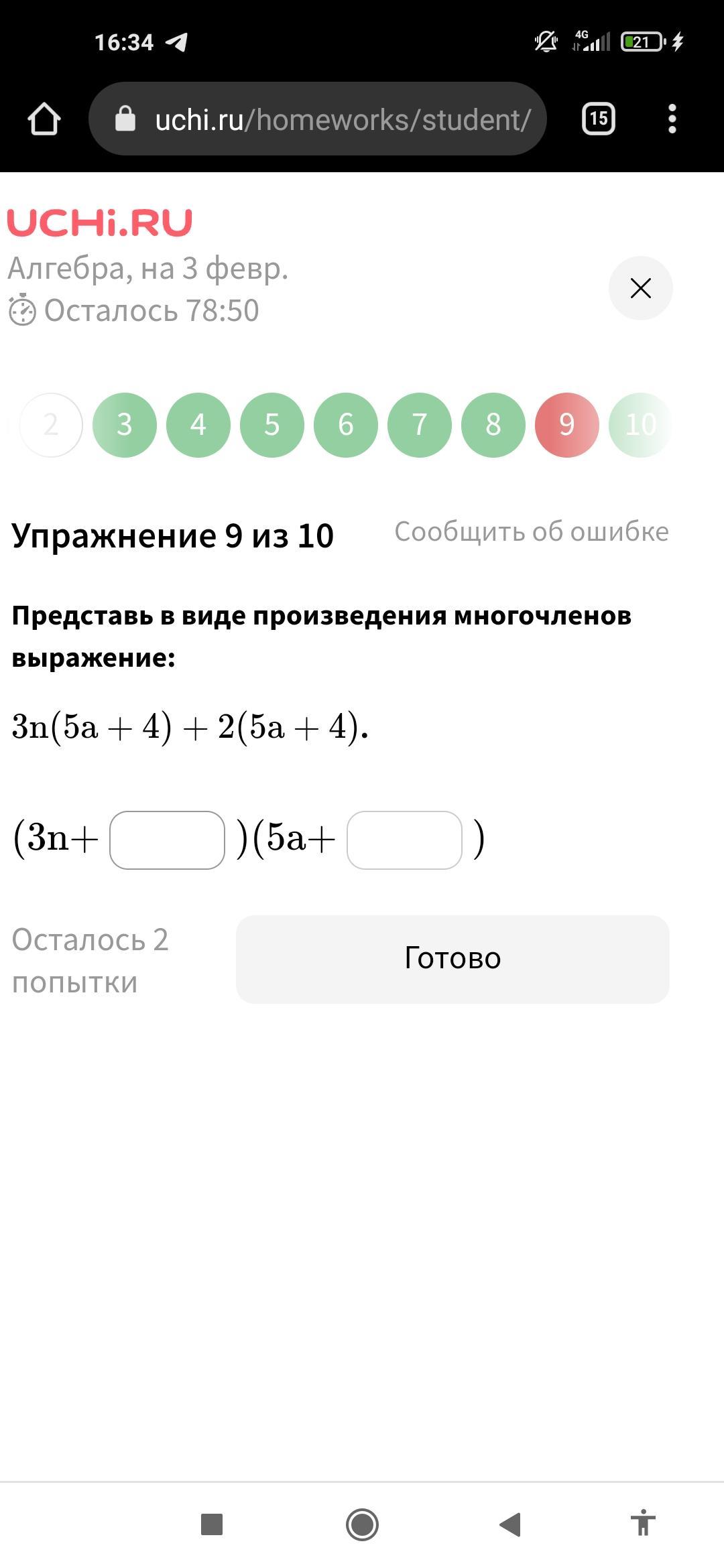Tap the system back button
724x1568 pixels.
click(510, 1524)
